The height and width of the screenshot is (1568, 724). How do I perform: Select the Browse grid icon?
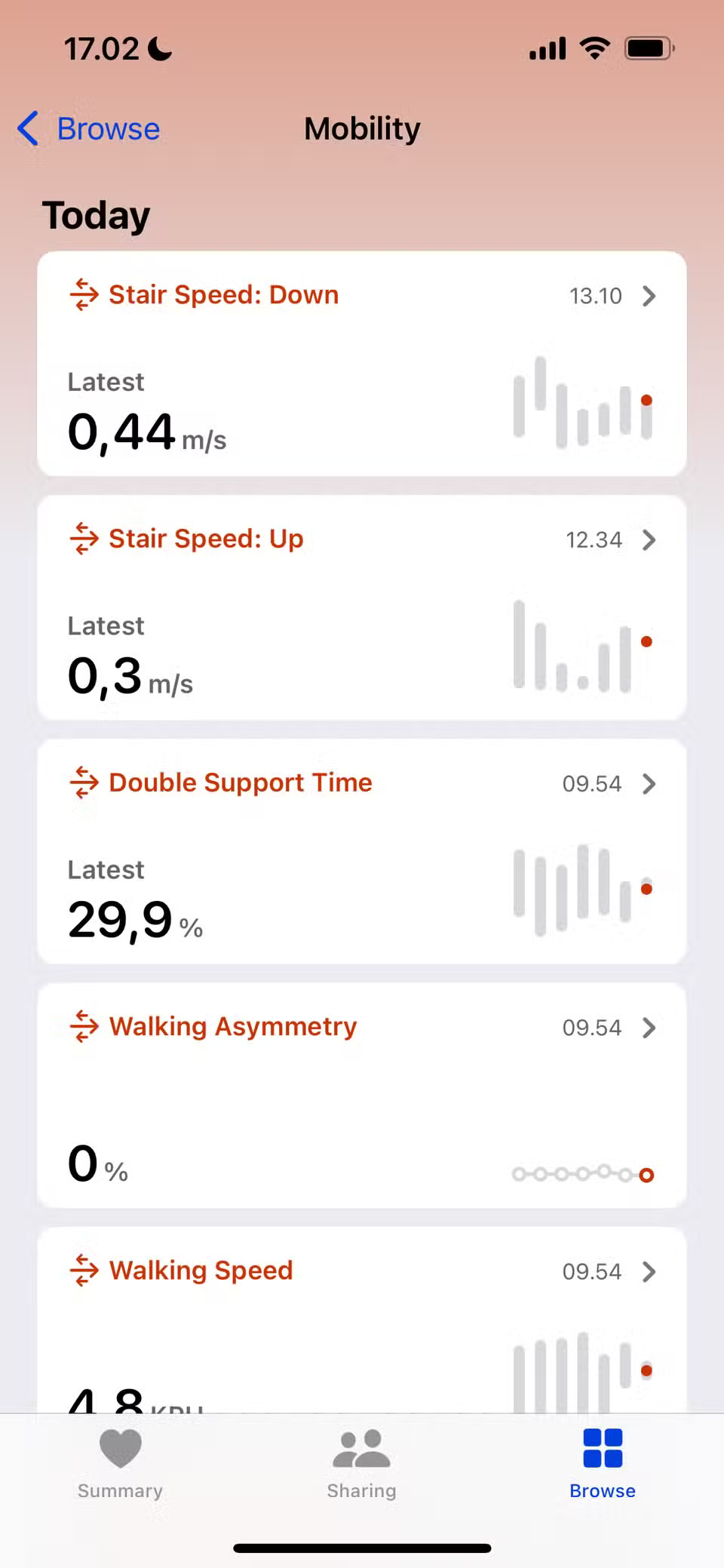click(x=602, y=1448)
